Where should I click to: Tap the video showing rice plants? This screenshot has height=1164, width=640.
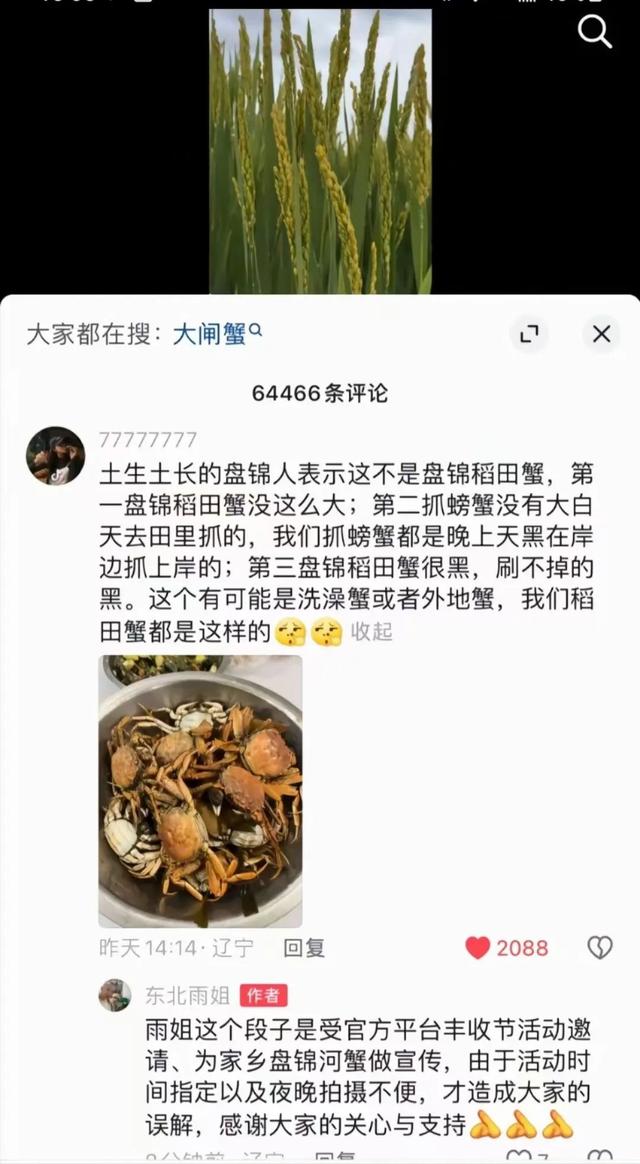(x=320, y=150)
